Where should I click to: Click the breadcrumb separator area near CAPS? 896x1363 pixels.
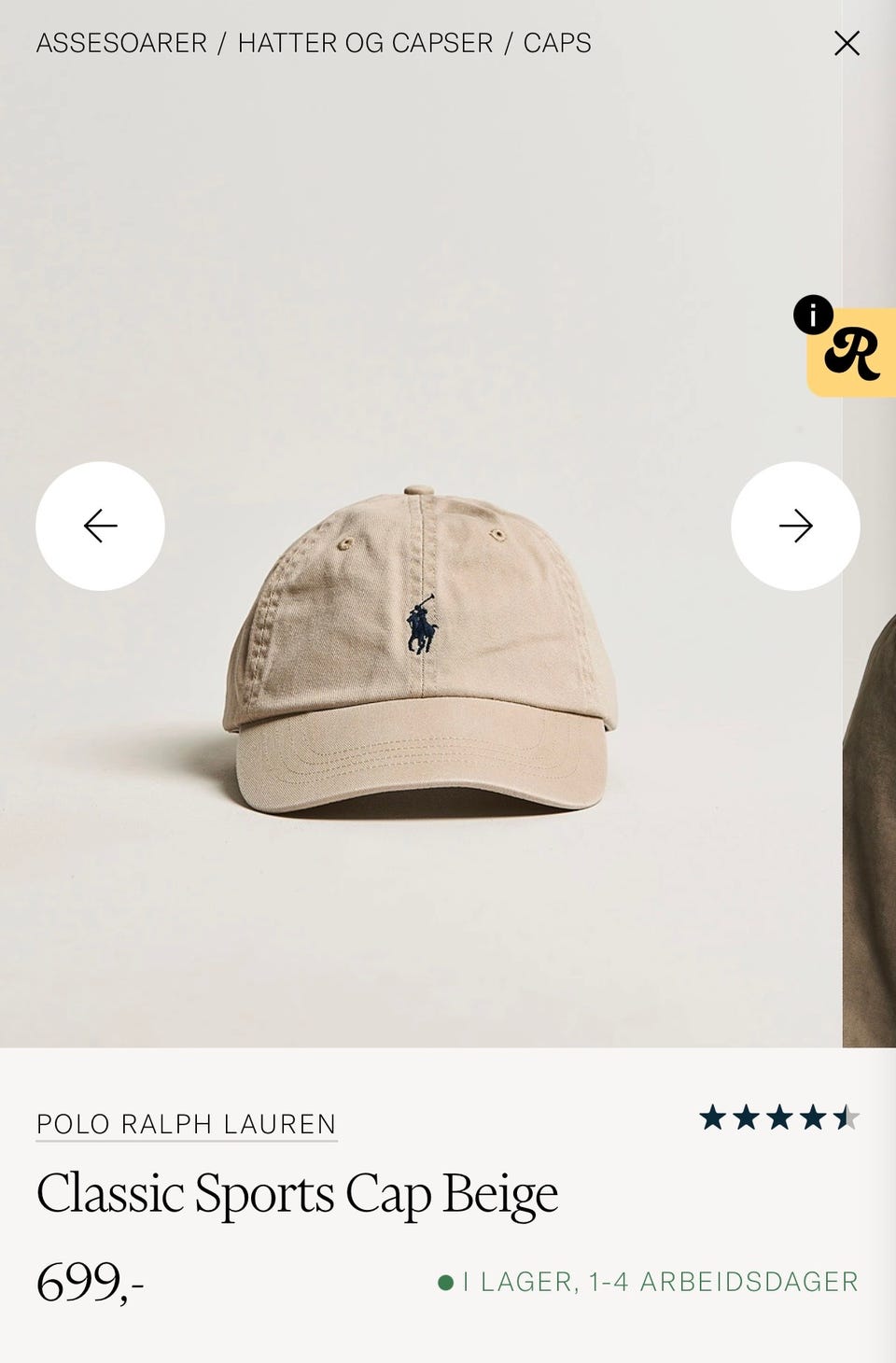pos(509,42)
